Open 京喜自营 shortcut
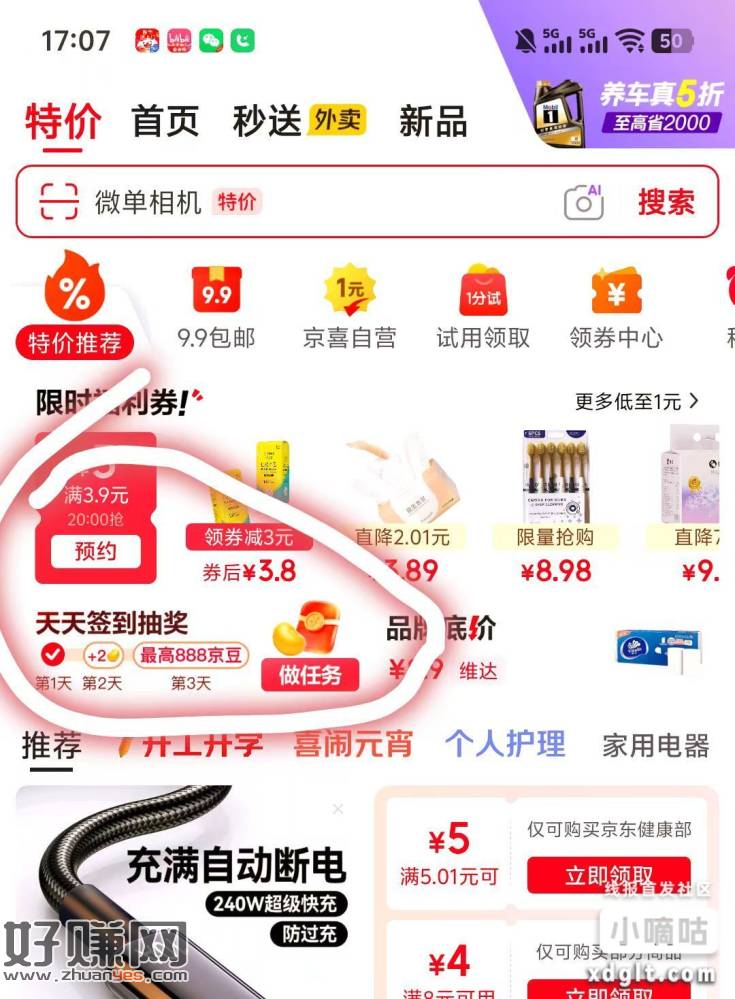Image resolution: width=735 pixels, height=999 pixels. click(349, 307)
